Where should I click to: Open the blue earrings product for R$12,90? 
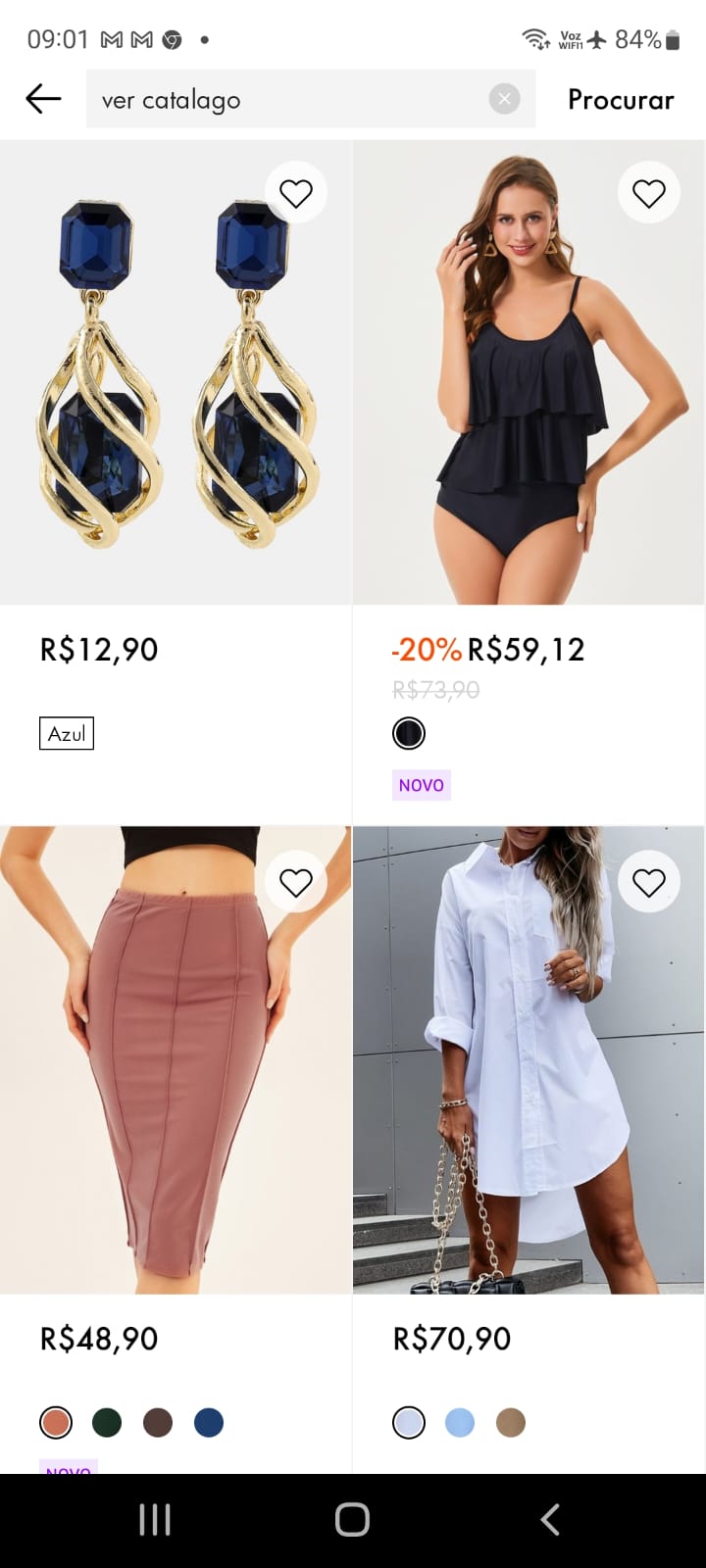pyautogui.click(x=176, y=372)
